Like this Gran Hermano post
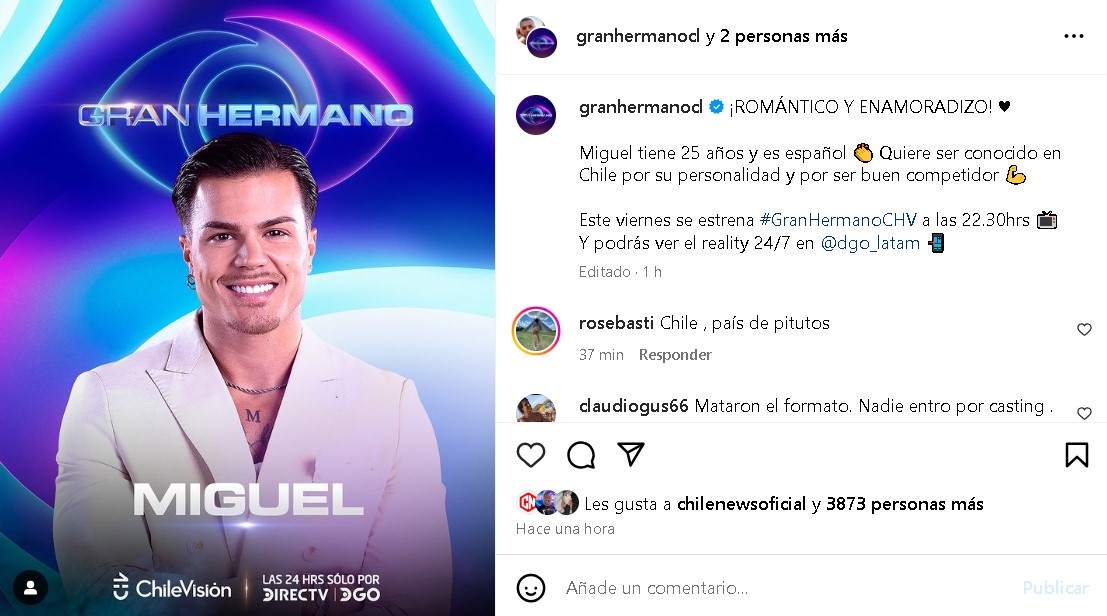The height and width of the screenshot is (616, 1107). [531, 455]
